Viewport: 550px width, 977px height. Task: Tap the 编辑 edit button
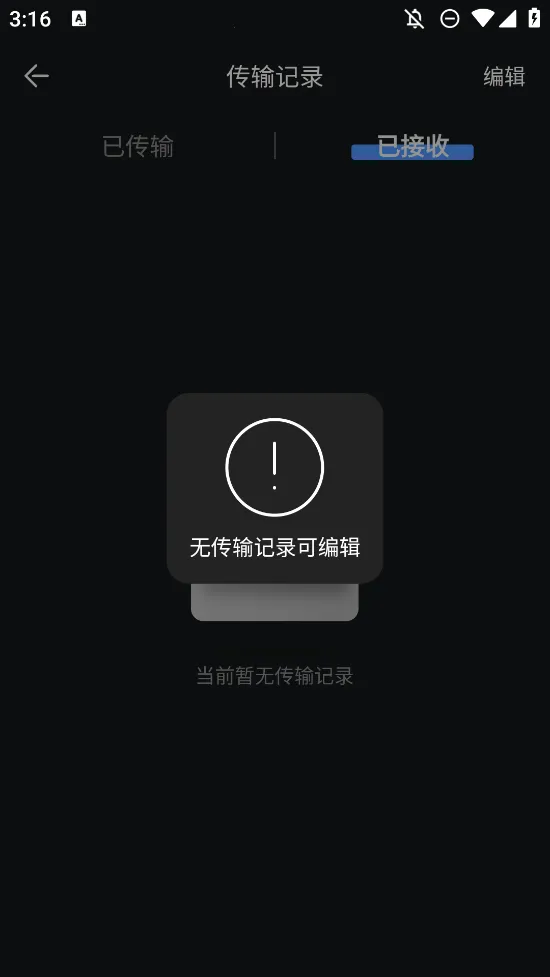pyautogui.click(x=504, y=77)
